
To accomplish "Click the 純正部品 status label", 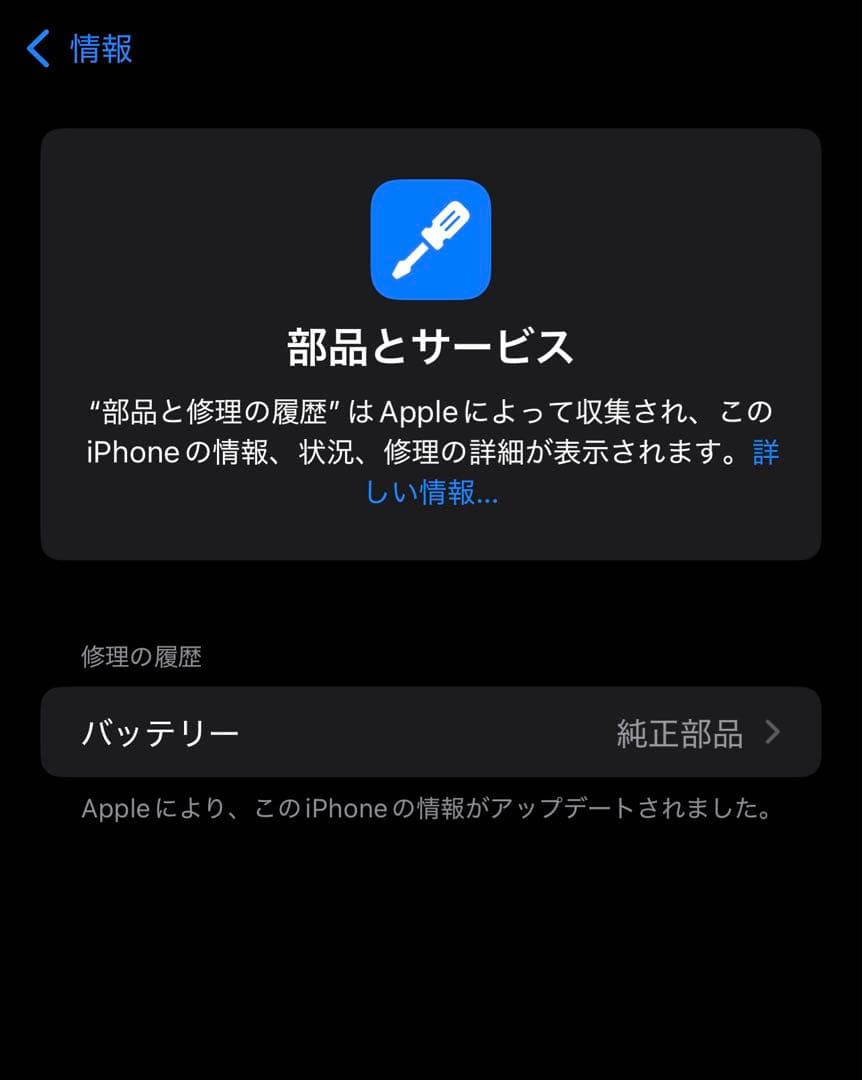I will pyautogui.click(x=682, y=732).
